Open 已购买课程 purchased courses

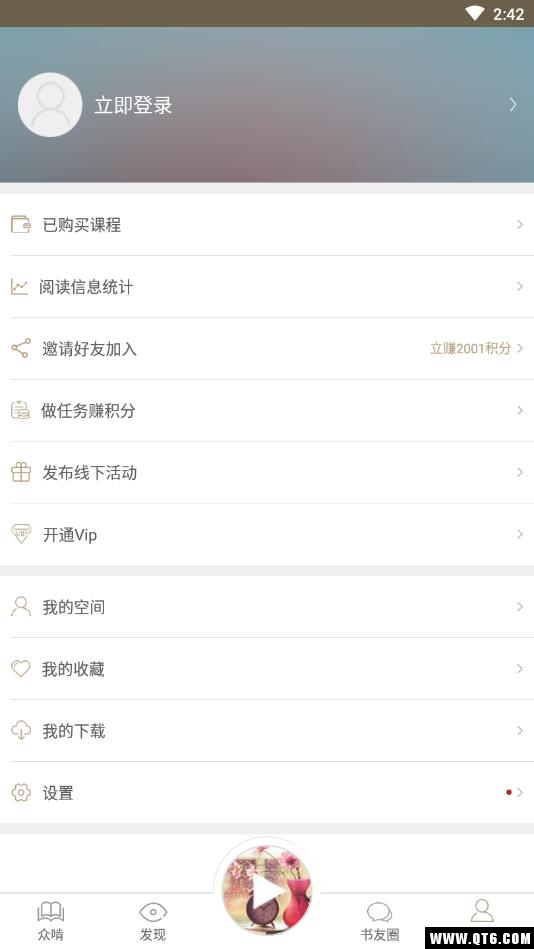(267, 225)
